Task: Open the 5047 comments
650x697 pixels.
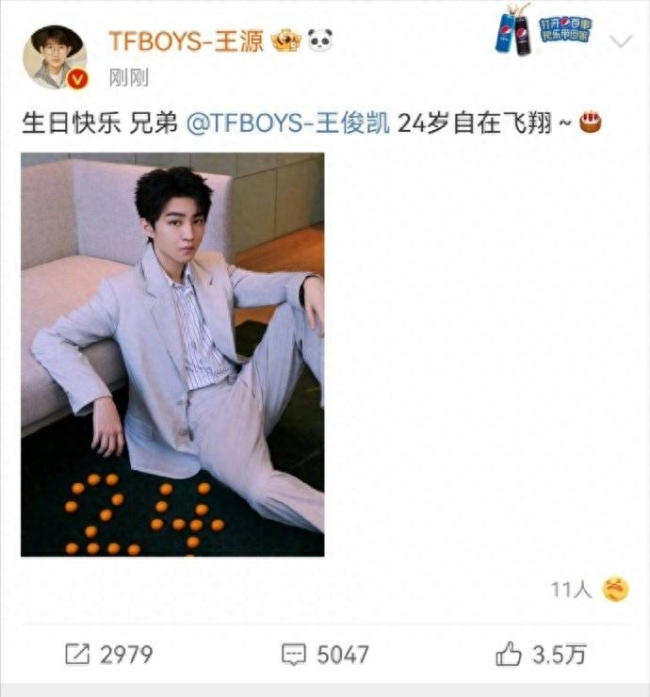Action: pyautogui.click(x=325, y=655)
